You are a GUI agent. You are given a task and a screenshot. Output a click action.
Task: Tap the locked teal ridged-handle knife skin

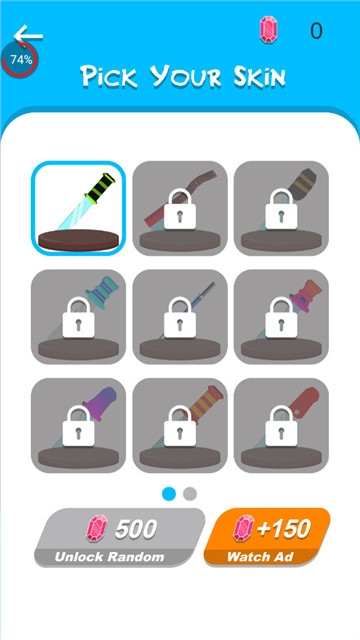coord(78,317)
